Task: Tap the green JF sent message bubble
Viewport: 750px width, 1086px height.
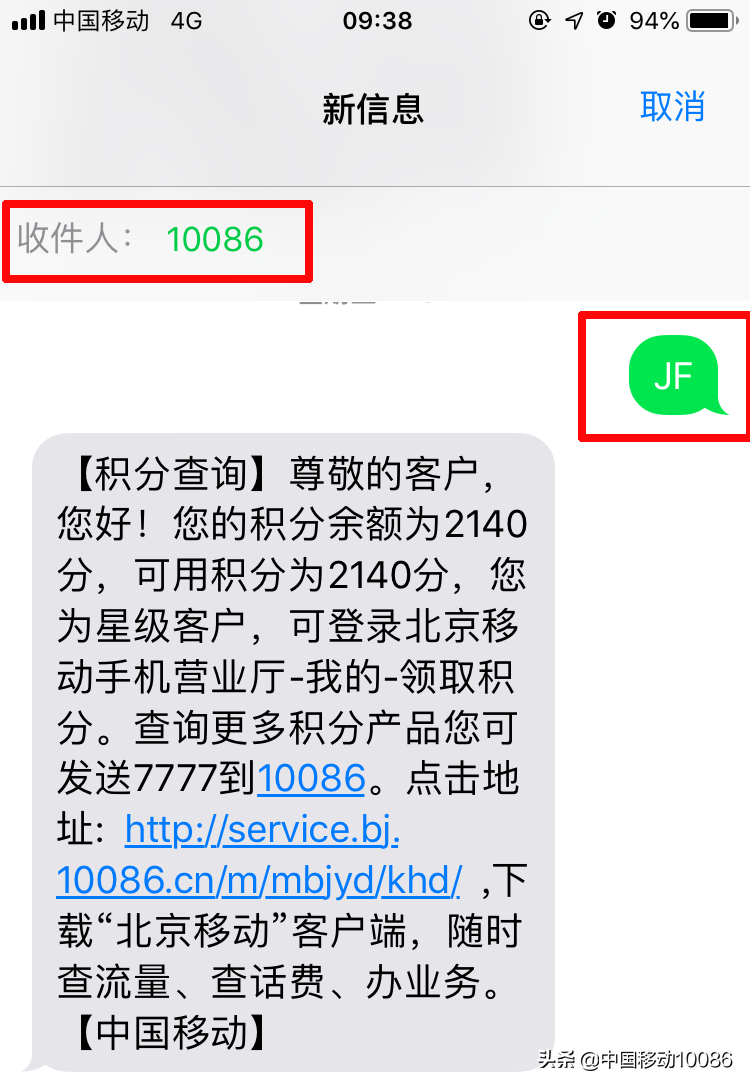Action: (x=677, y=376)
